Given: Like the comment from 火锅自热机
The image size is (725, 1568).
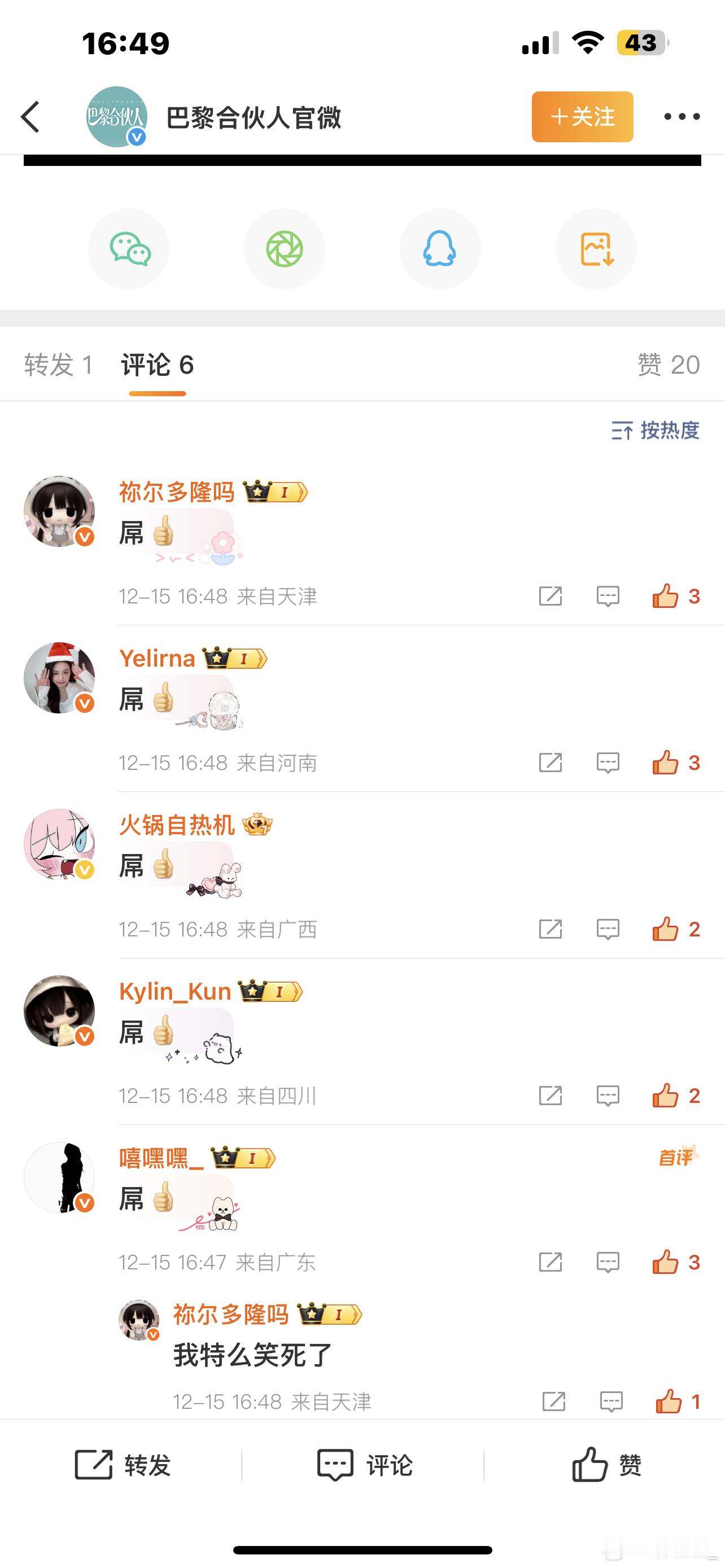Looking at the screenshot, I should 668,930.
